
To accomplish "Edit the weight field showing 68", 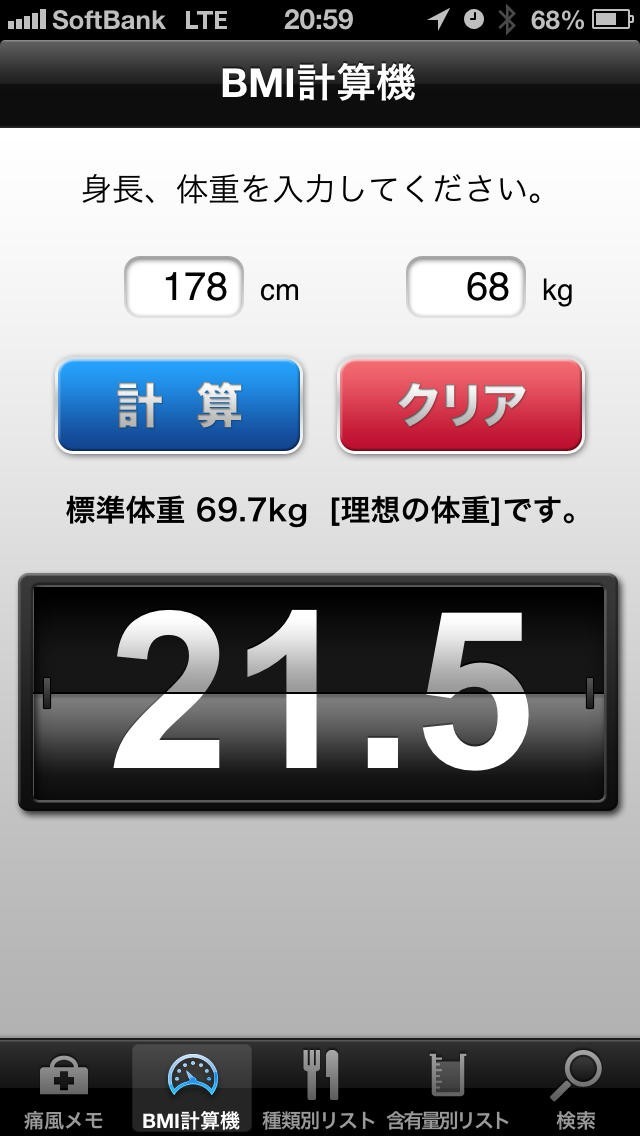I will click(466, 288).
